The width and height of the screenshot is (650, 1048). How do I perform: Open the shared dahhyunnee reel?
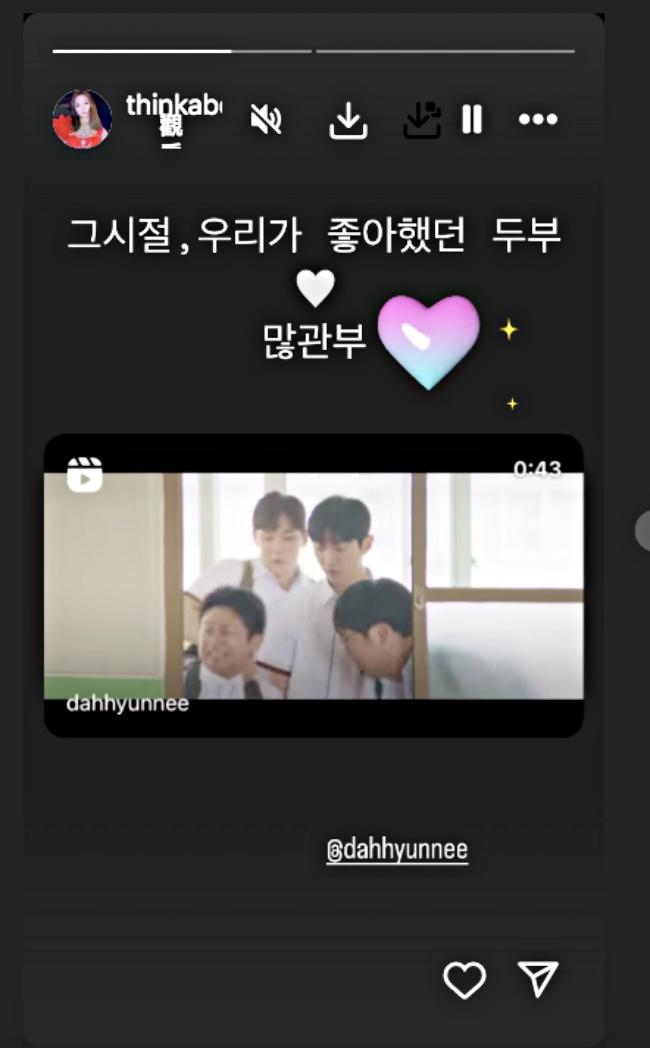coord(313,585)
